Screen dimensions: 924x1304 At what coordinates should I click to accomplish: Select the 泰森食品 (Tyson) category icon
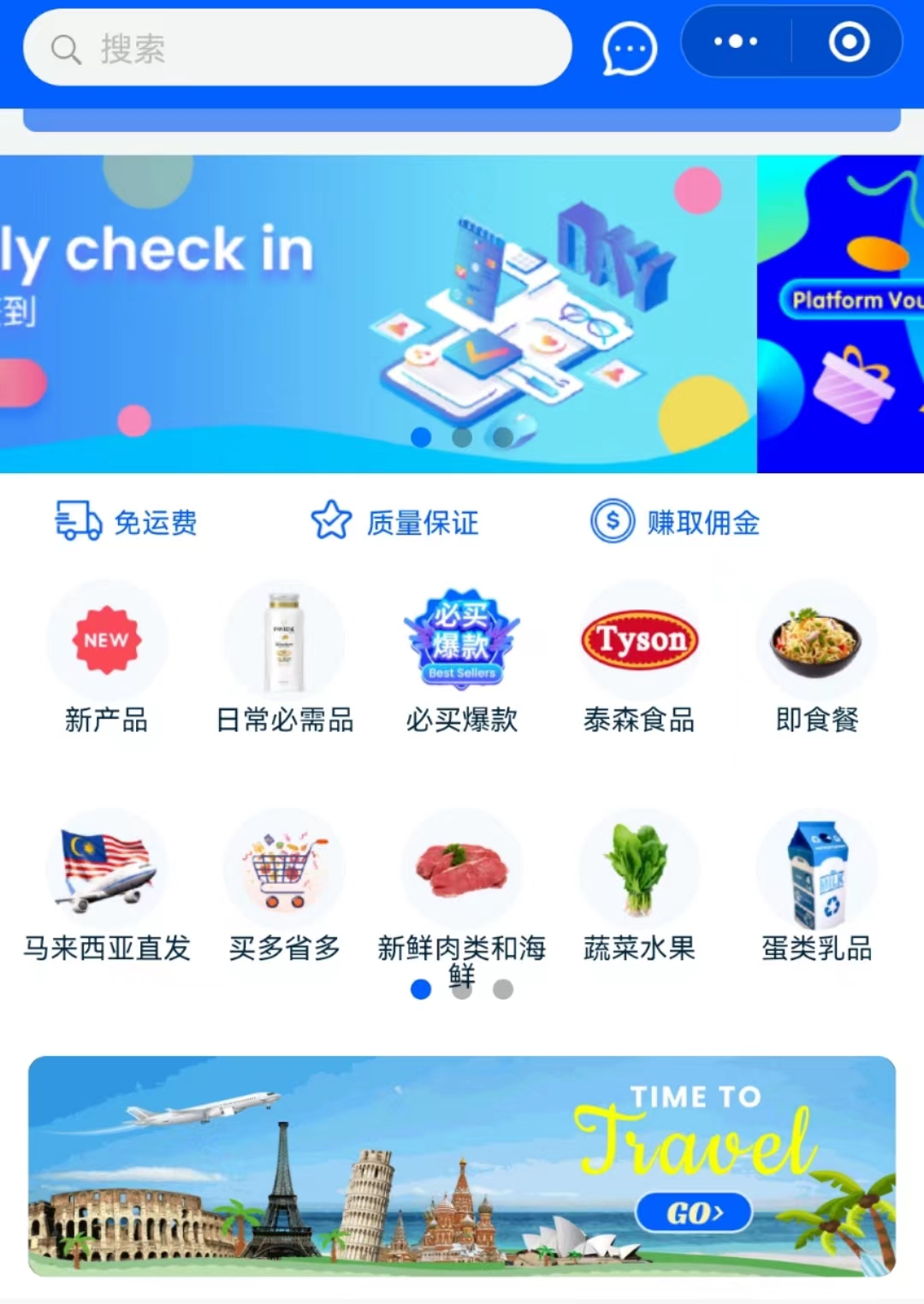click(x=638, y=639)
